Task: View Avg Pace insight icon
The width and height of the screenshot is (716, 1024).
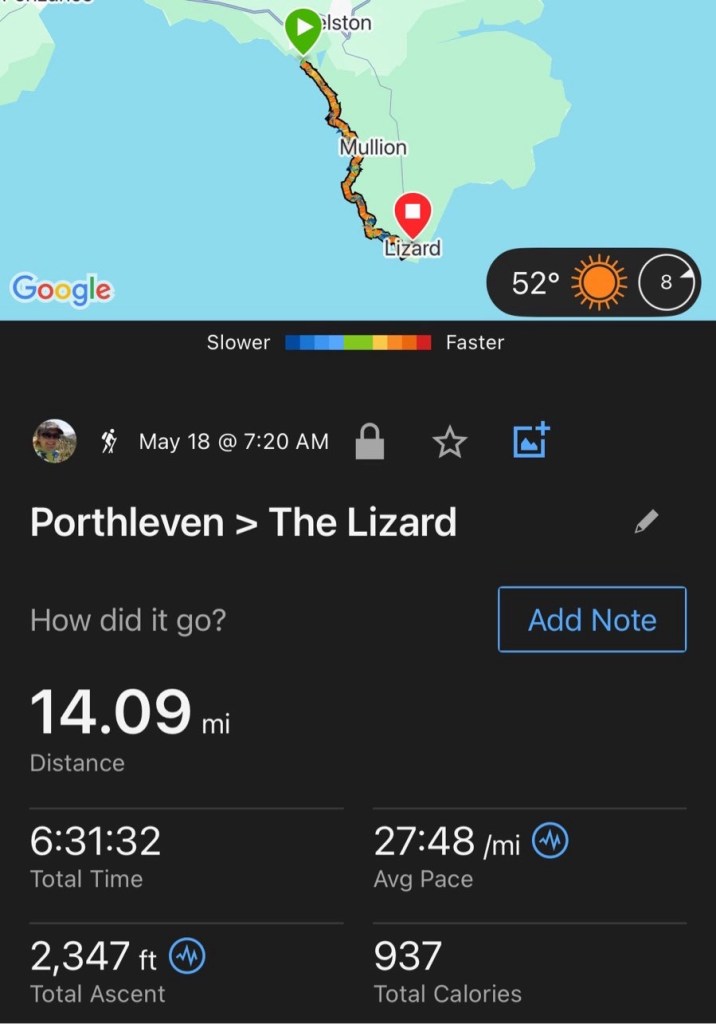Action: (x=550, y=842)
